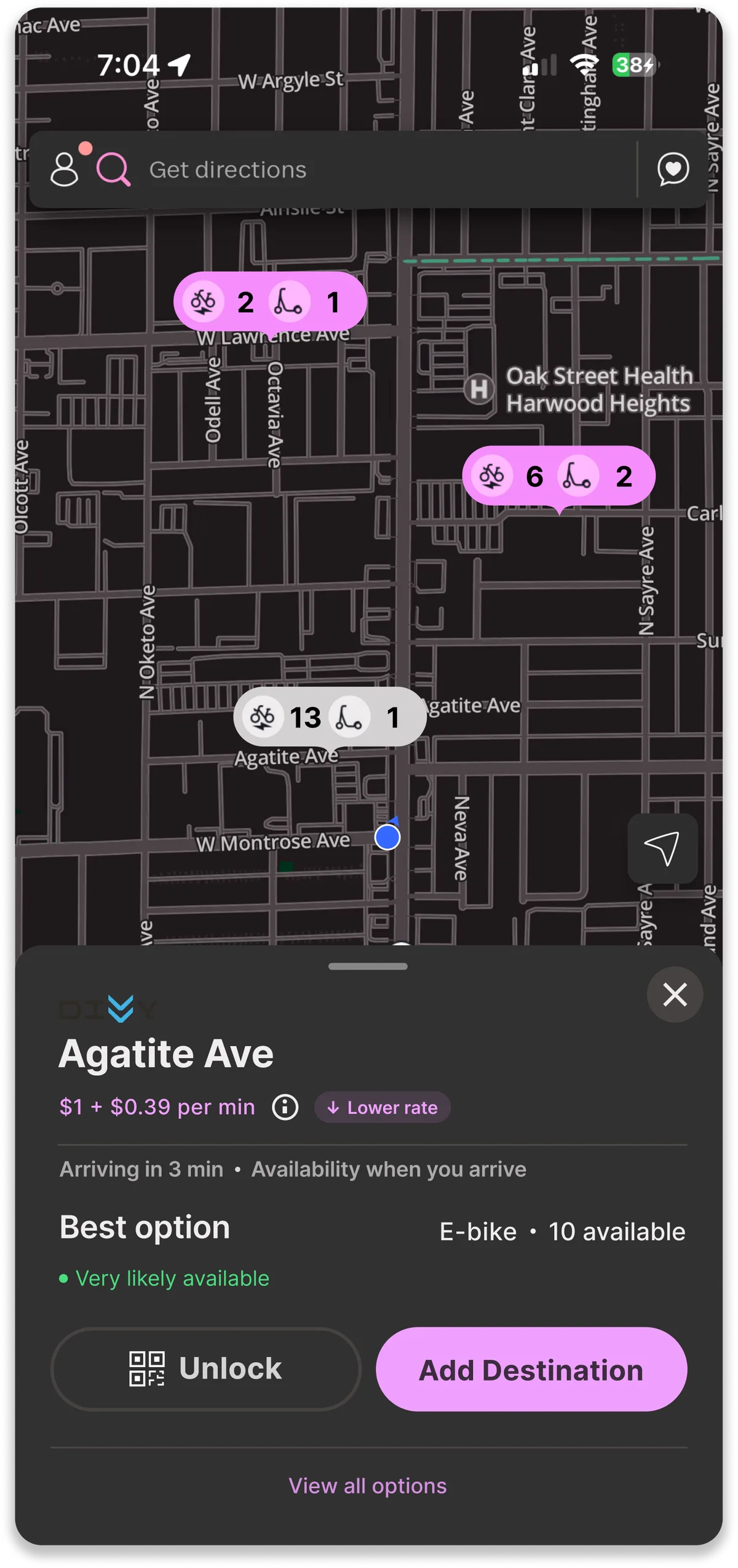Tap the Get directions search field
Image resolution: width=738 pixels, height=1568 pixels.
368,170
